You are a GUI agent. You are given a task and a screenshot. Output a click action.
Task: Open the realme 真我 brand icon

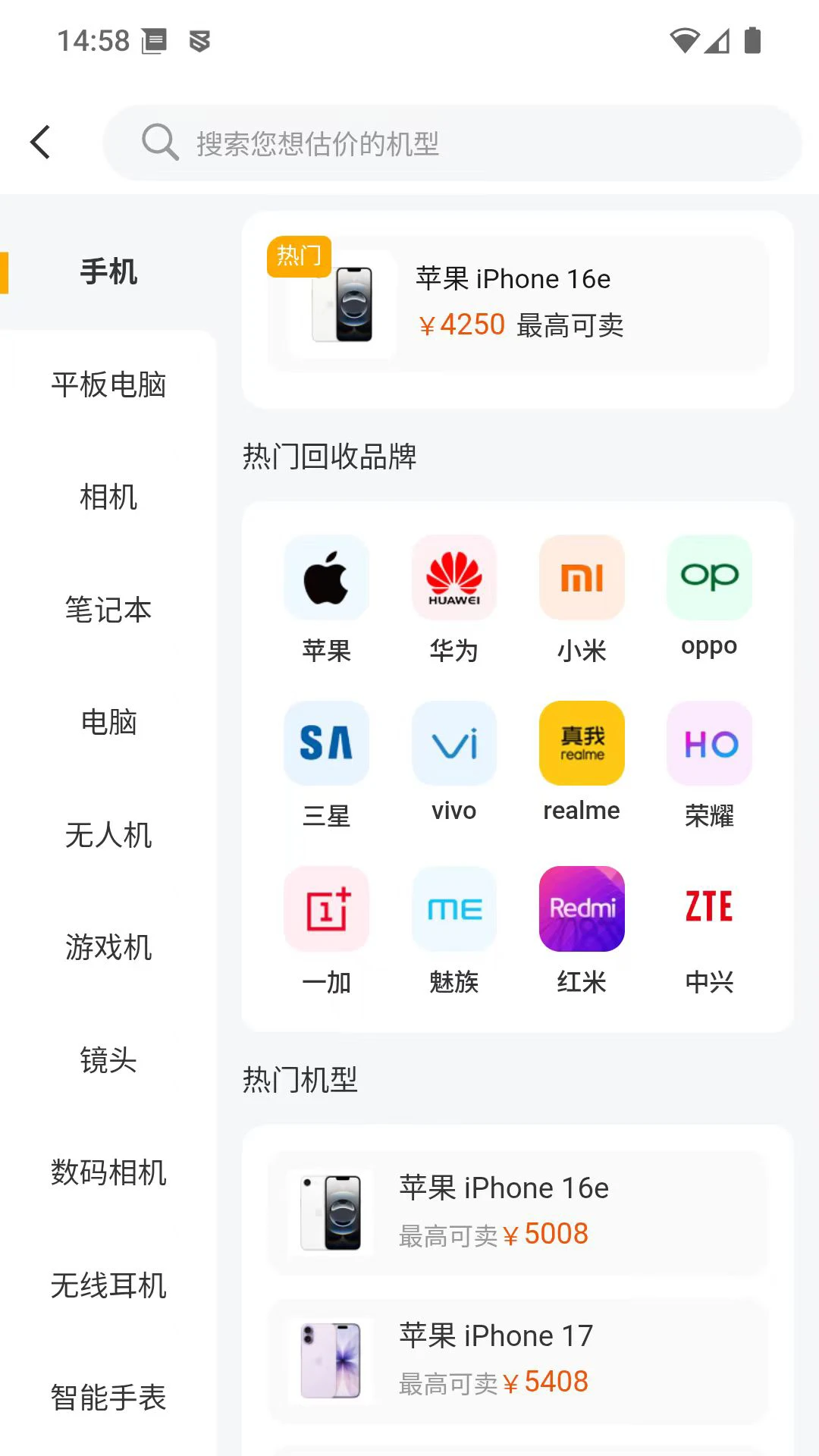coord(581,743)
